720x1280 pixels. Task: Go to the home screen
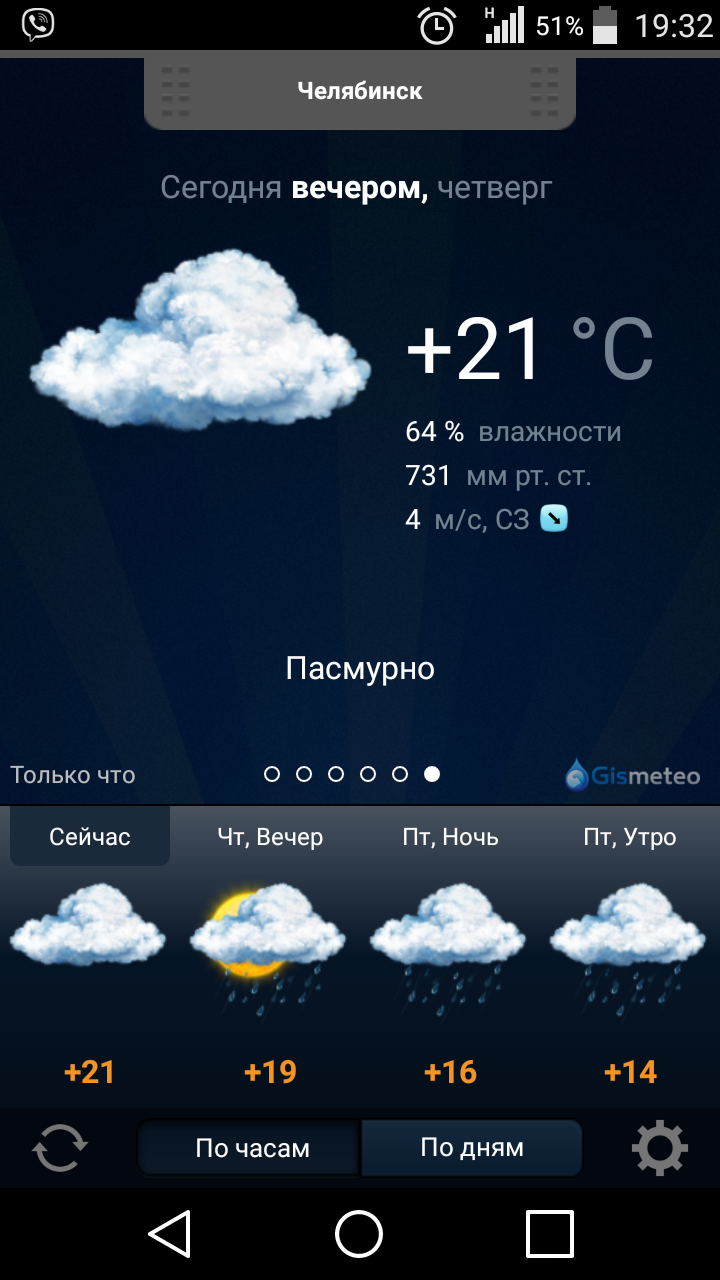point(360,1234)
